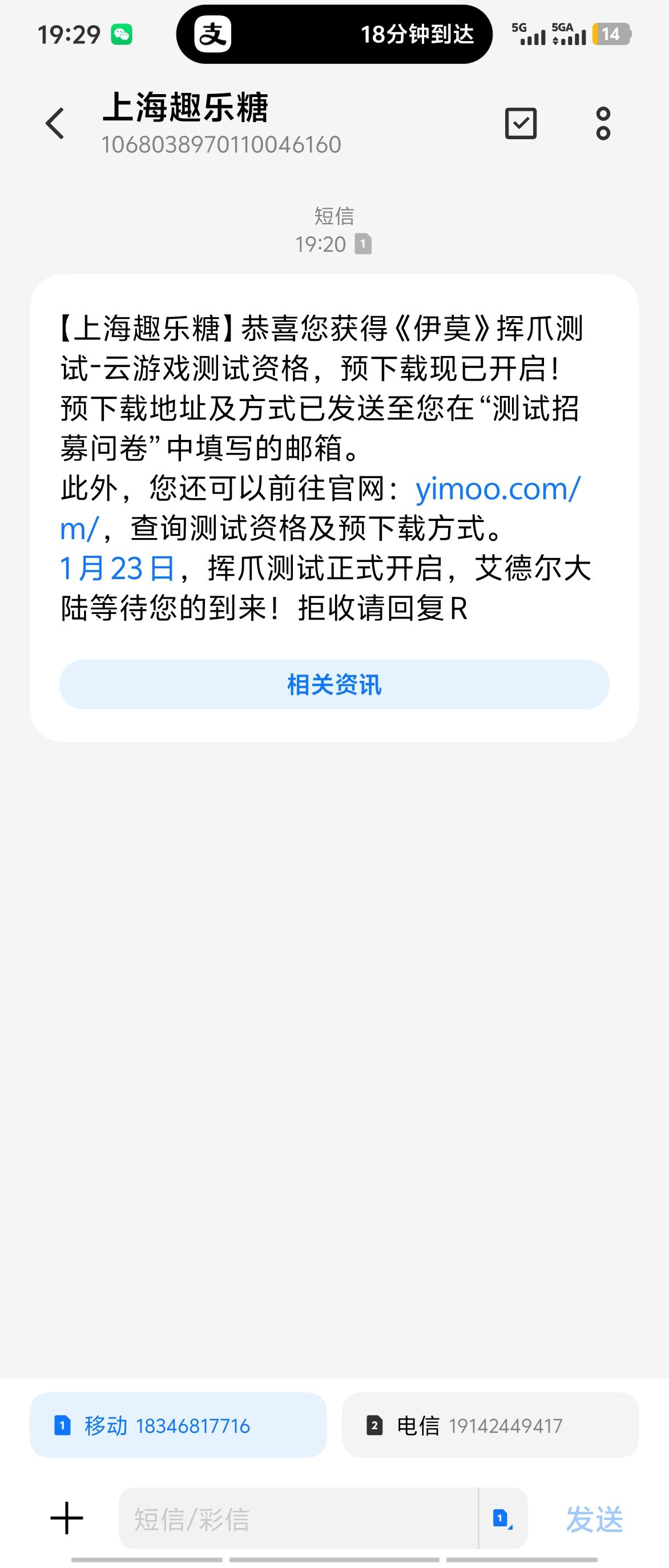This screenshot has height=1568, width=669.
Task: Open the plus attachment menu
Action: [67, 1518]
